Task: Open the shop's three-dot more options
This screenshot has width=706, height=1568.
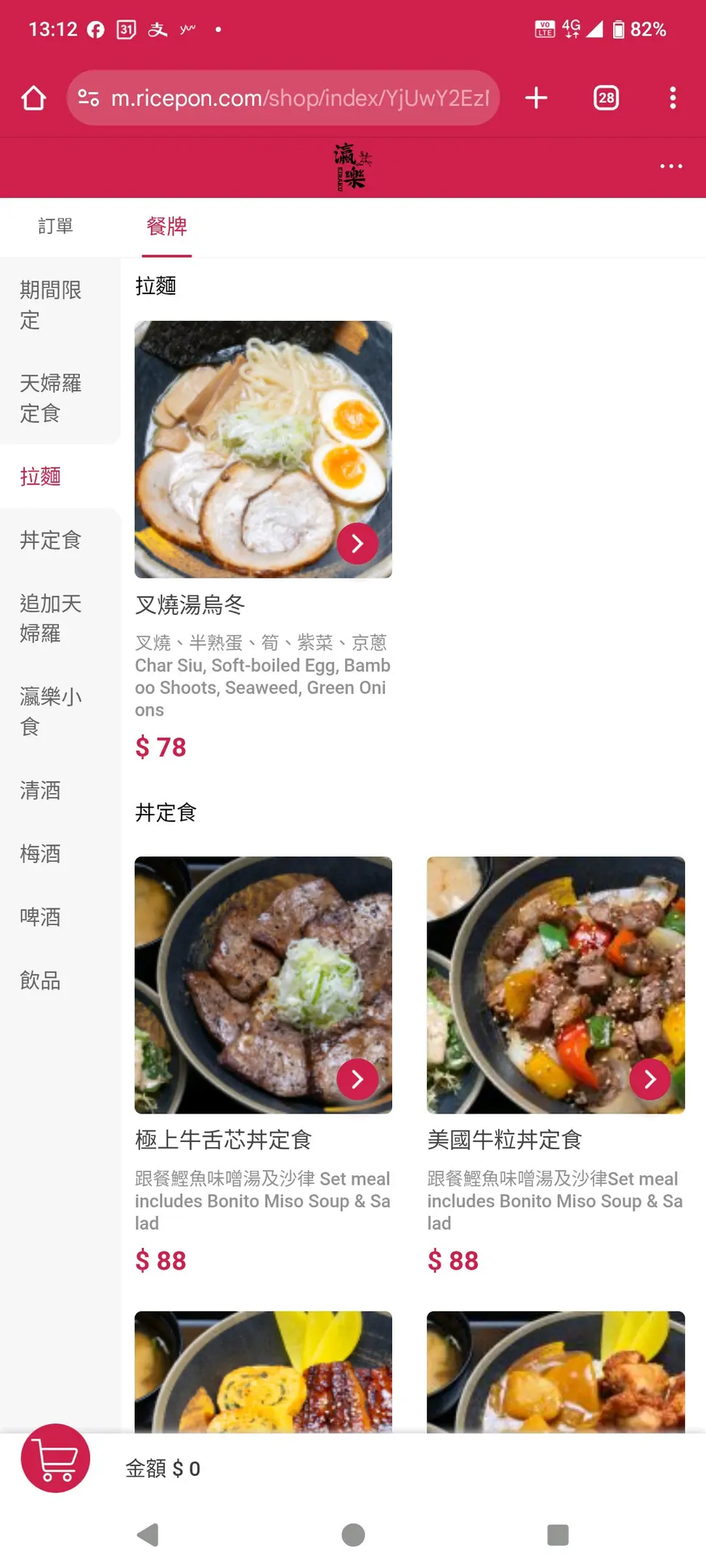Action: click(670, 167)
